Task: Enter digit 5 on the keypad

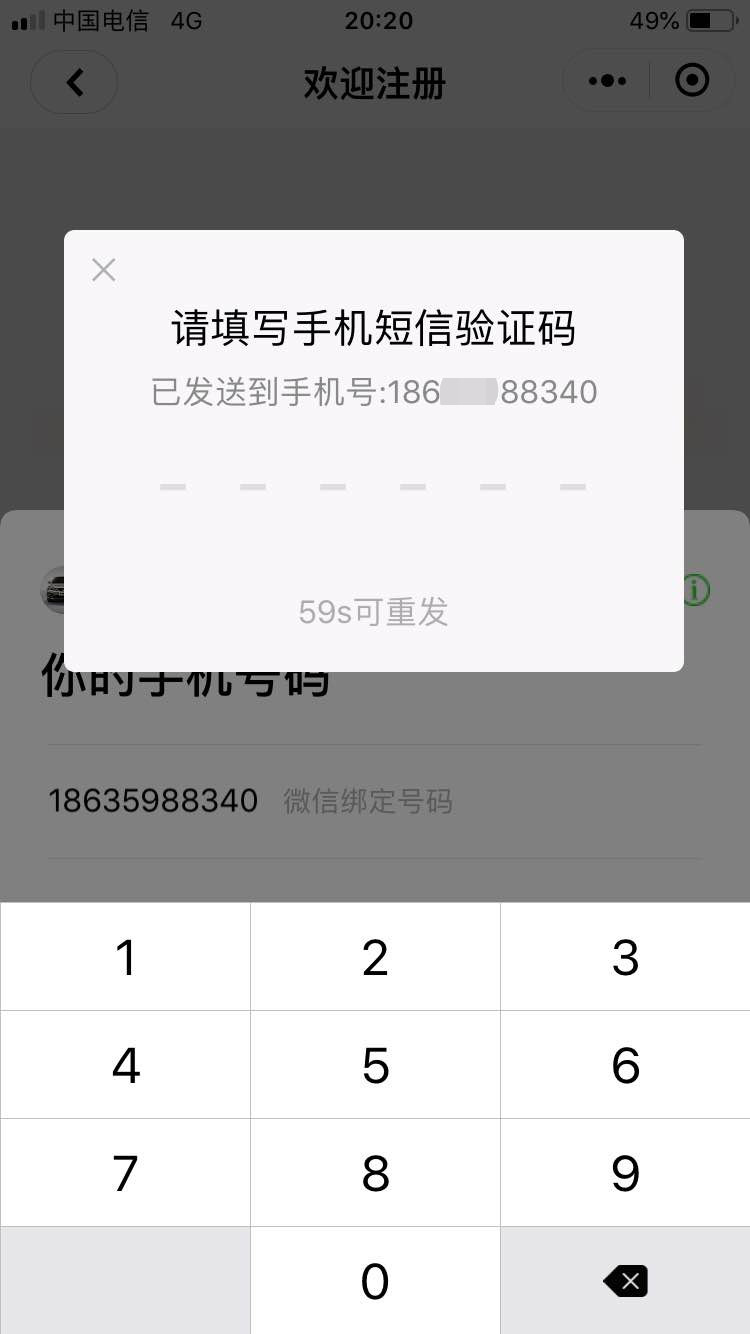Action: click(x=375, y=1065)
